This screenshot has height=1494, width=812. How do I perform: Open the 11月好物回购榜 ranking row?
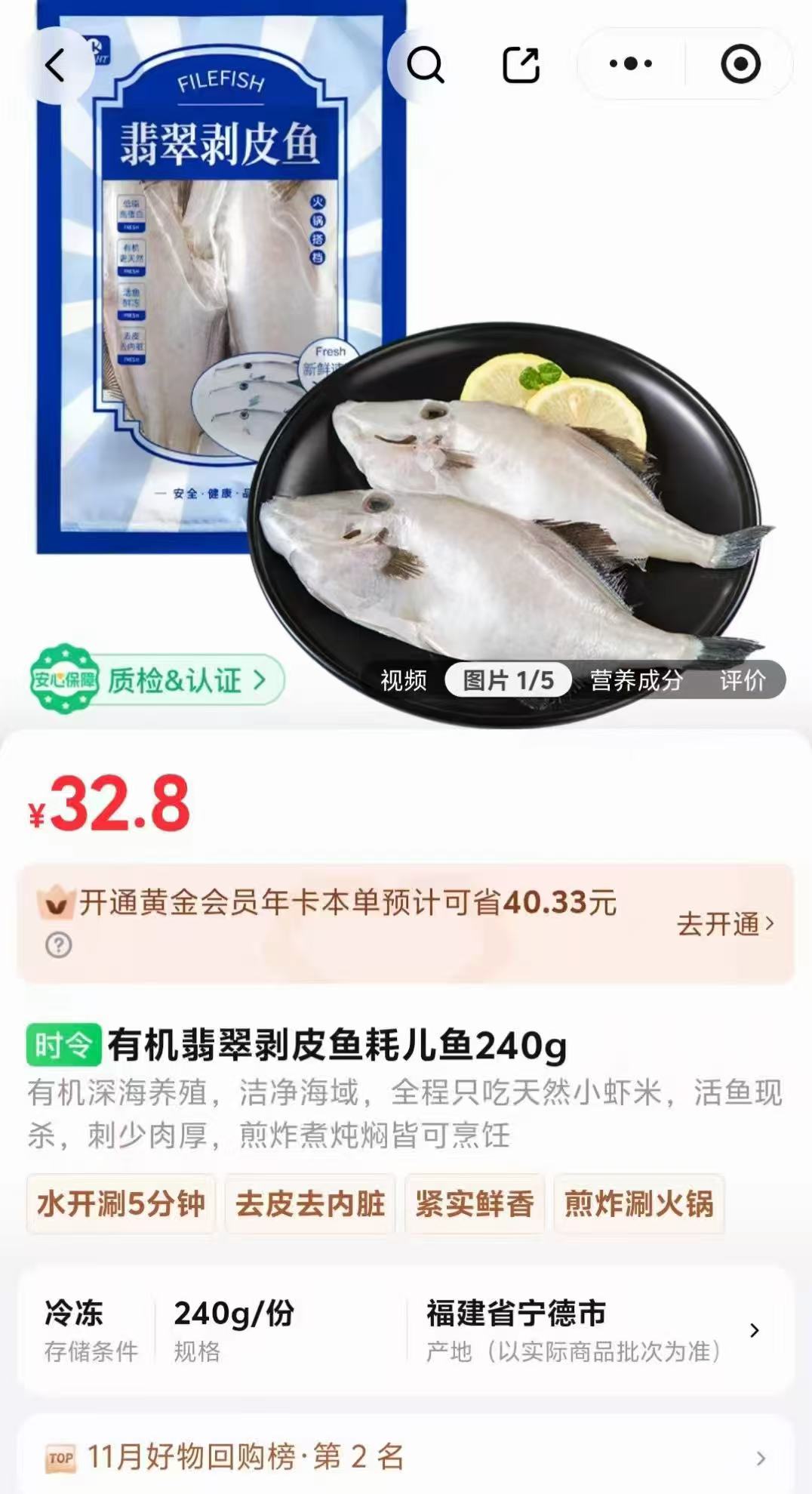[x=406, y=1457]
